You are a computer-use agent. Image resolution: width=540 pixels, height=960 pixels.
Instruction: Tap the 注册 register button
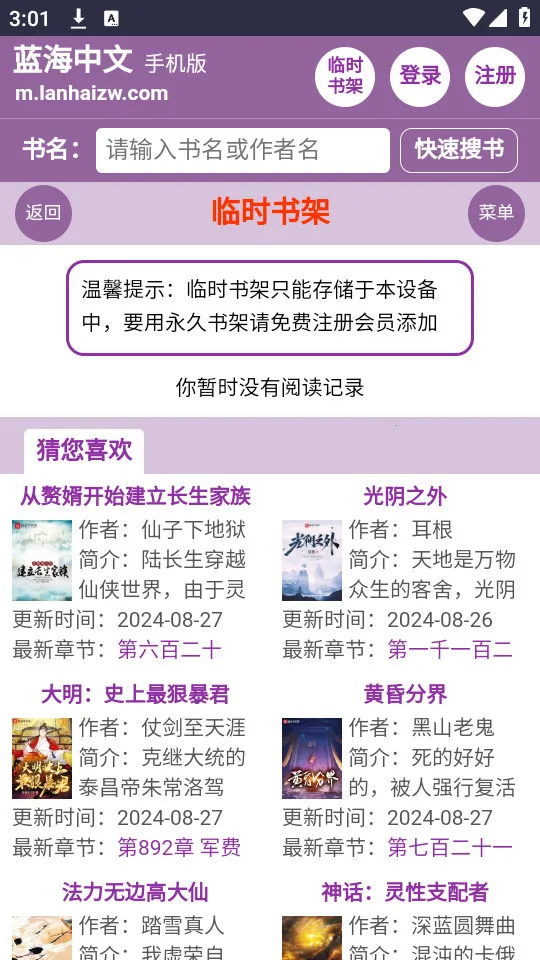495,77
